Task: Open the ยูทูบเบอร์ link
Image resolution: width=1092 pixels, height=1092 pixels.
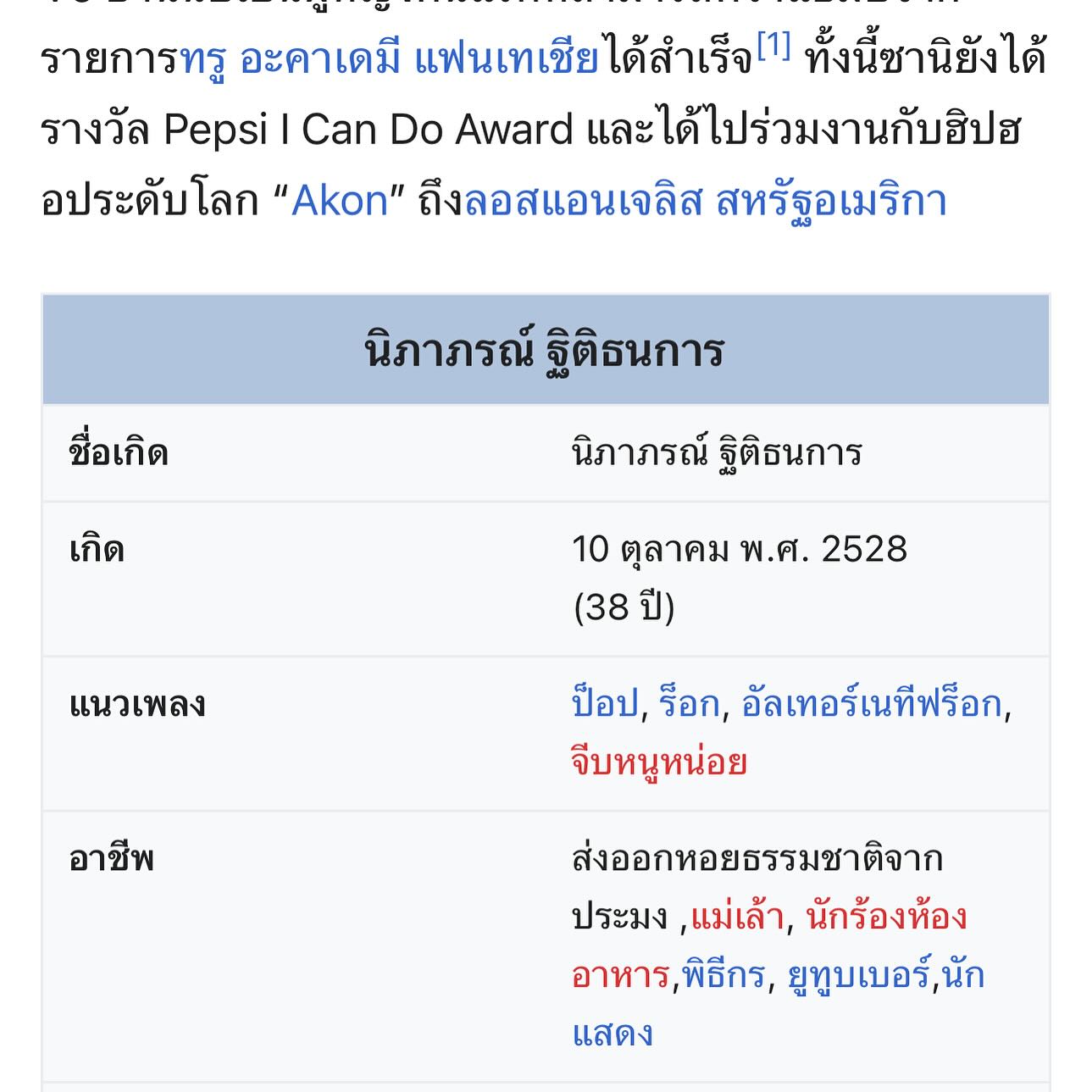Action: 859,975
